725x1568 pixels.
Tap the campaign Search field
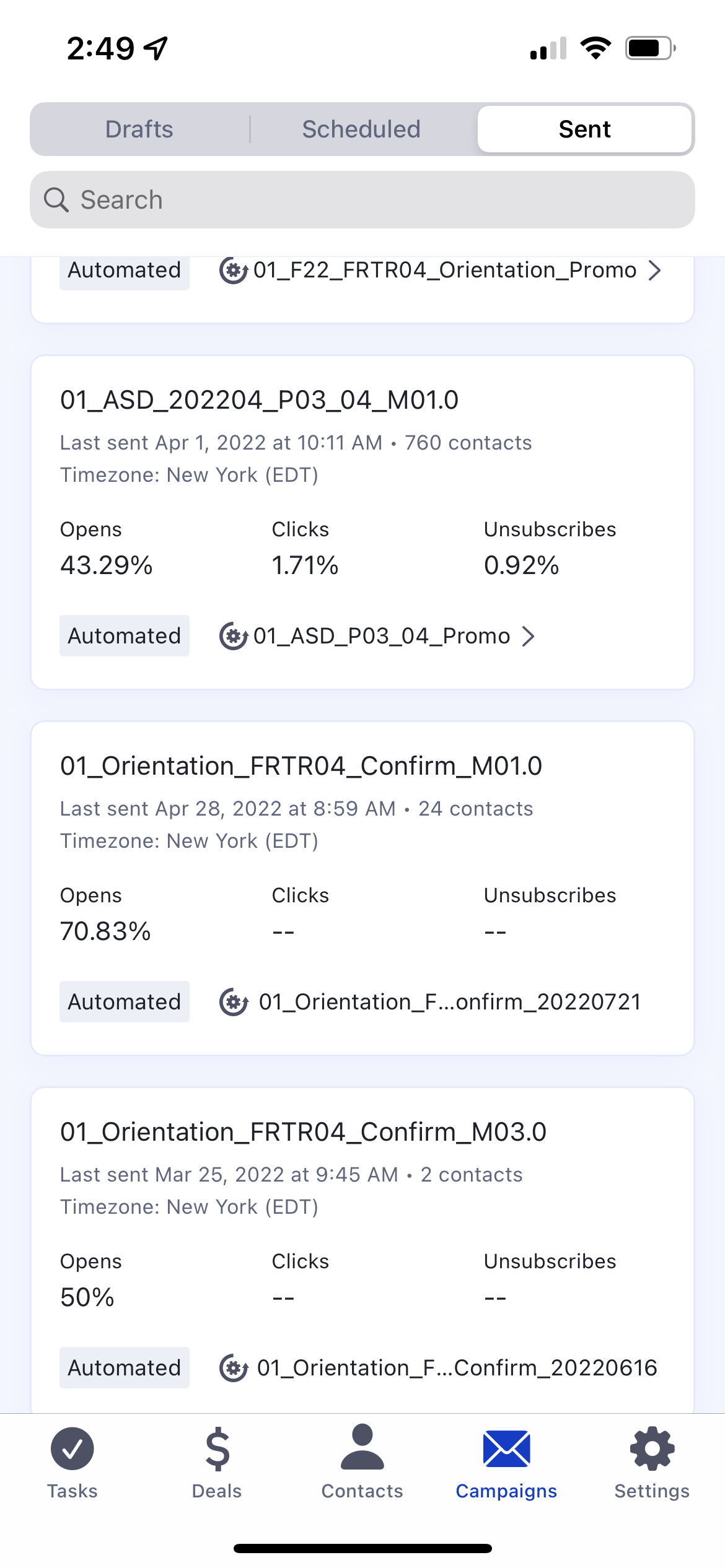click(x=362, y=200)
